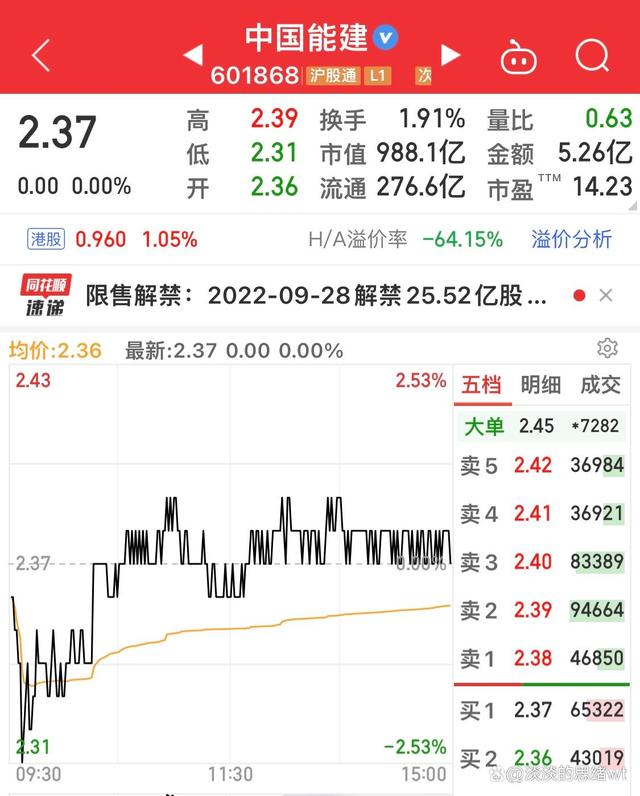The image size is (640, 796).
Task: Switch to the next stock
Action: [451, 55]
